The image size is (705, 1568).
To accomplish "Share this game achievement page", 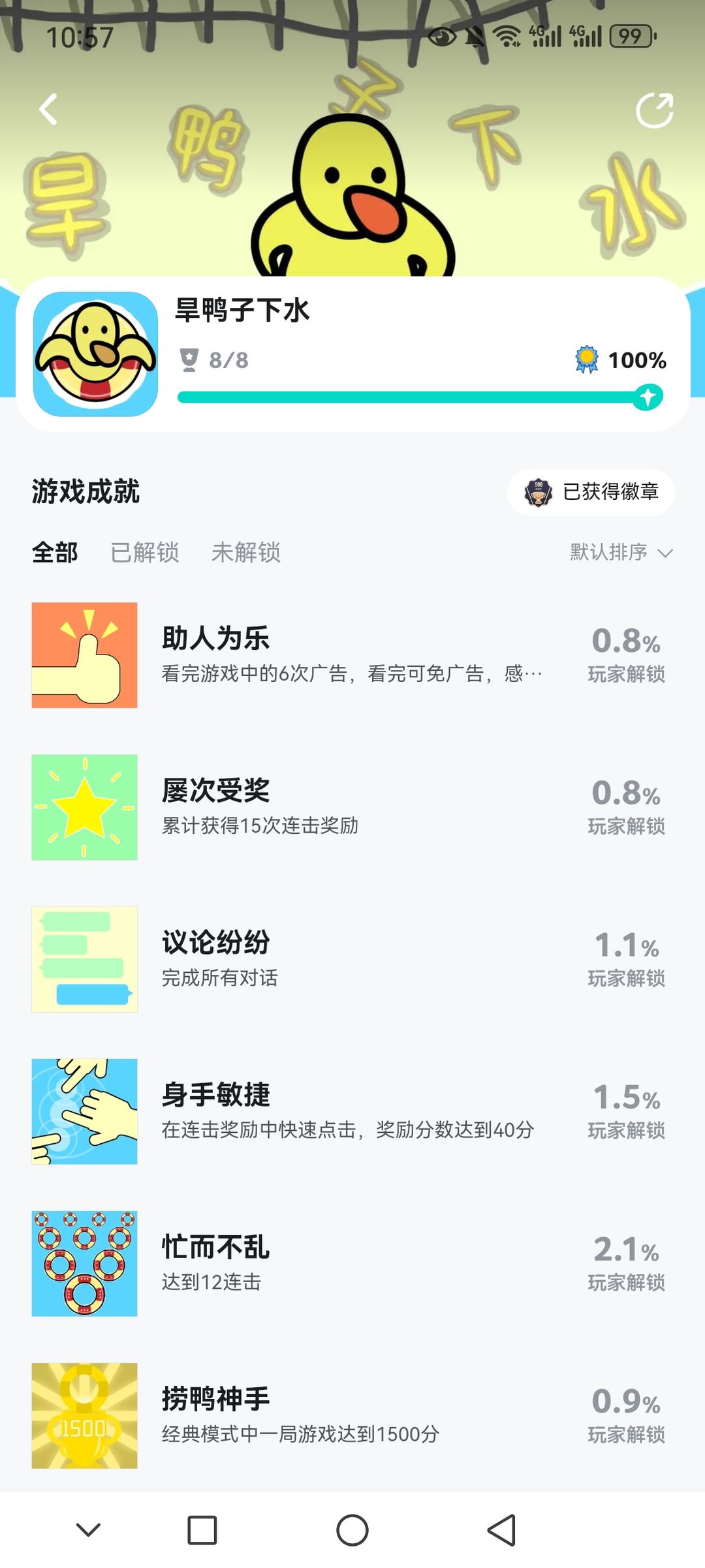I will pyautogui.click(x=654, y=110).
